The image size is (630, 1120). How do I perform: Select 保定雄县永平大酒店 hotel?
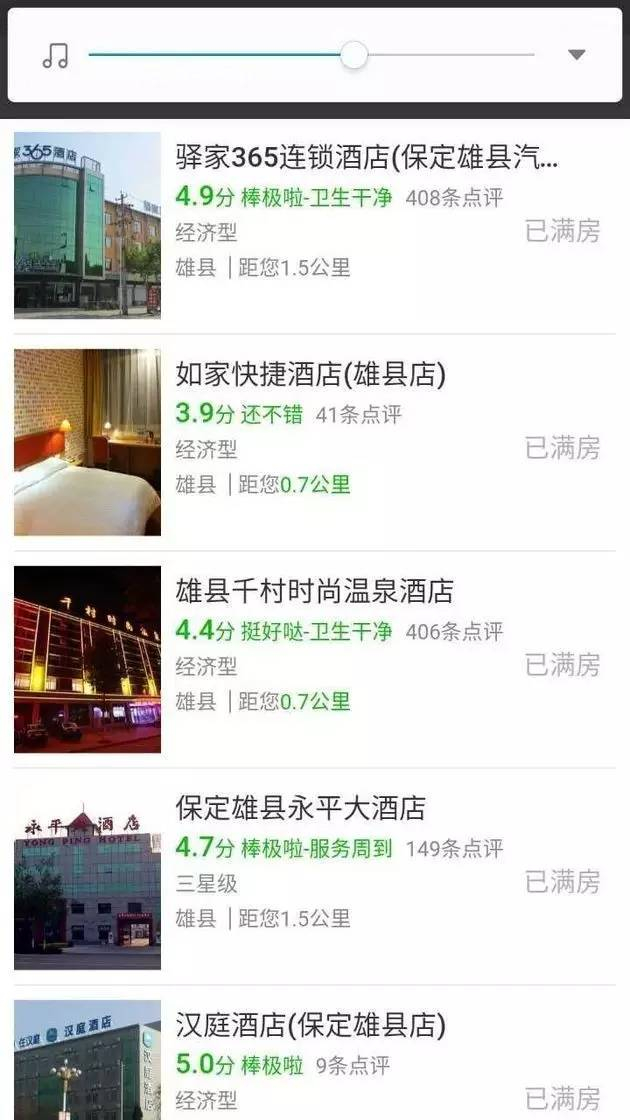[x=301, y=807]
